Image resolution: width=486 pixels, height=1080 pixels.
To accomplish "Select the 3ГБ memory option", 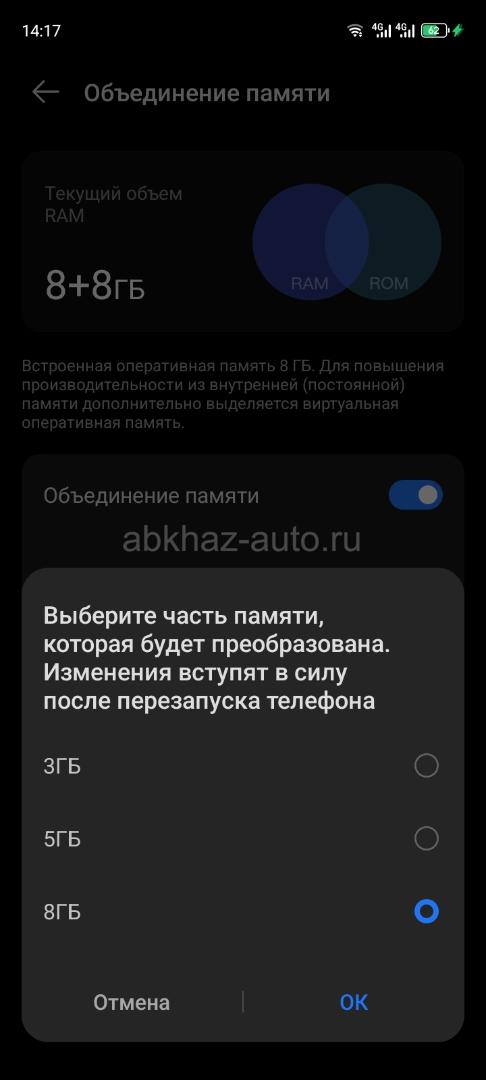I will pos(242,766).
